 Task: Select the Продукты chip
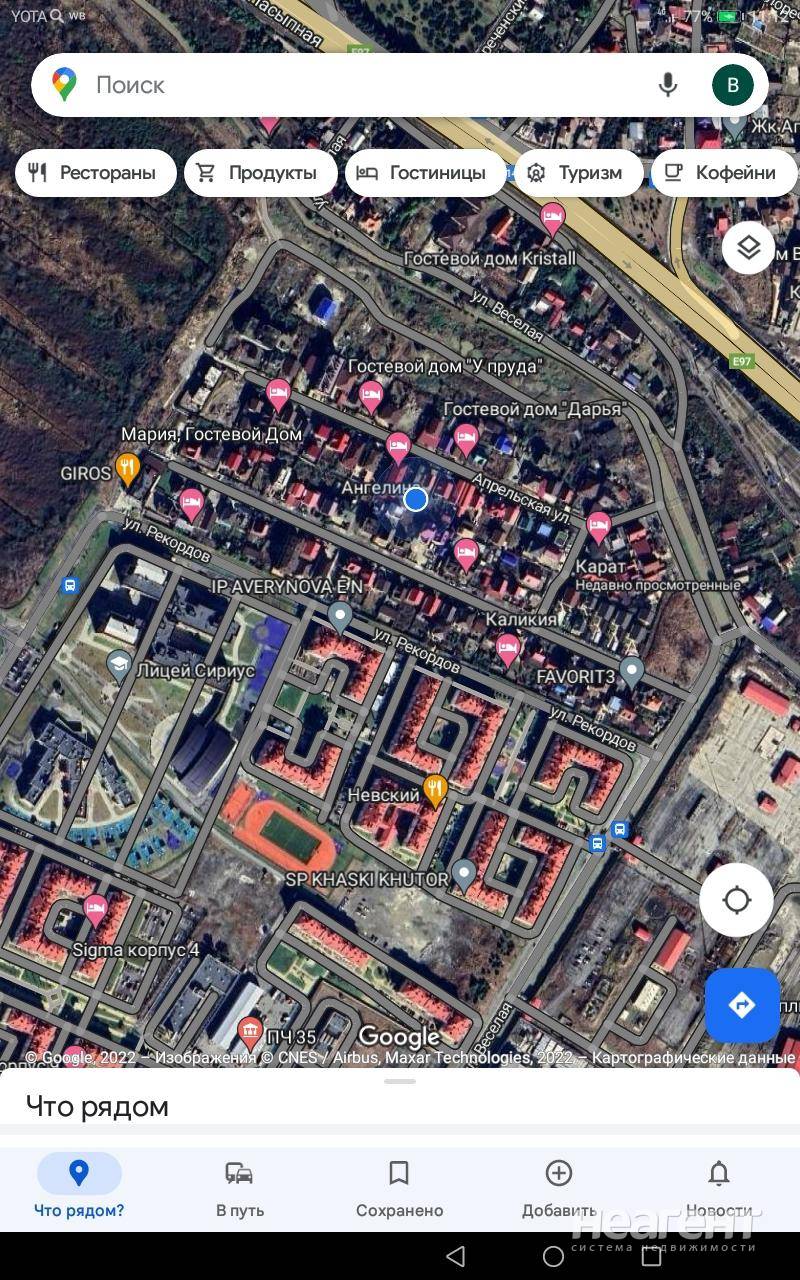point(259,172)
